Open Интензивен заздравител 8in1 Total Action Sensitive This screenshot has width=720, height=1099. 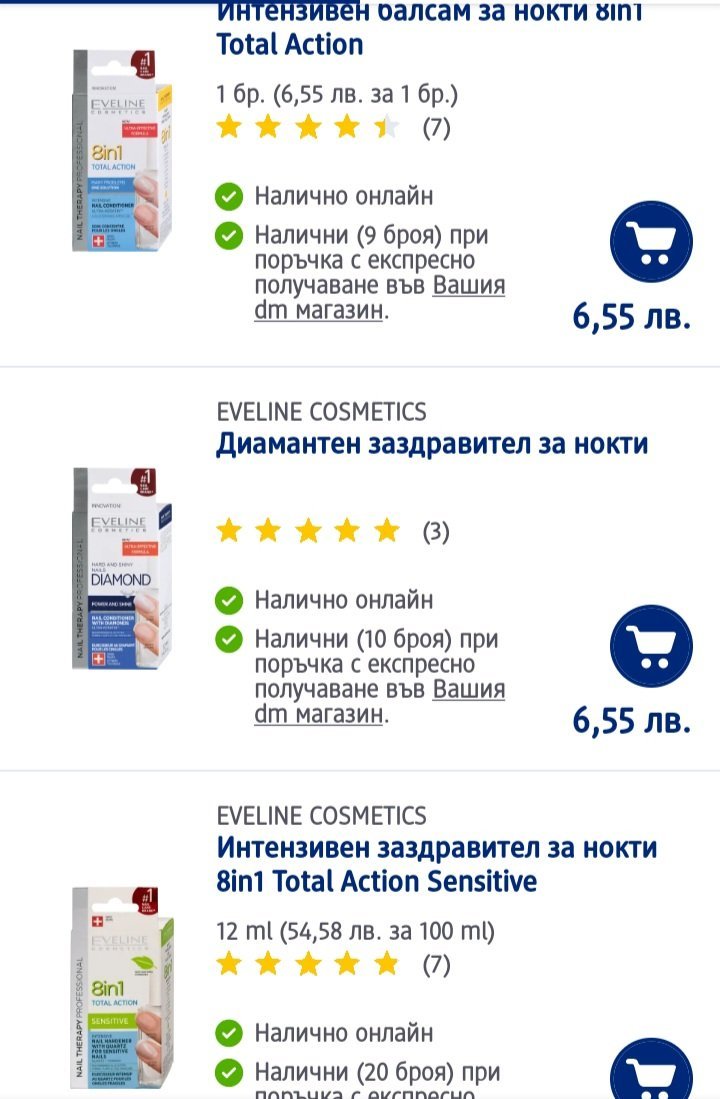[436, 864]
